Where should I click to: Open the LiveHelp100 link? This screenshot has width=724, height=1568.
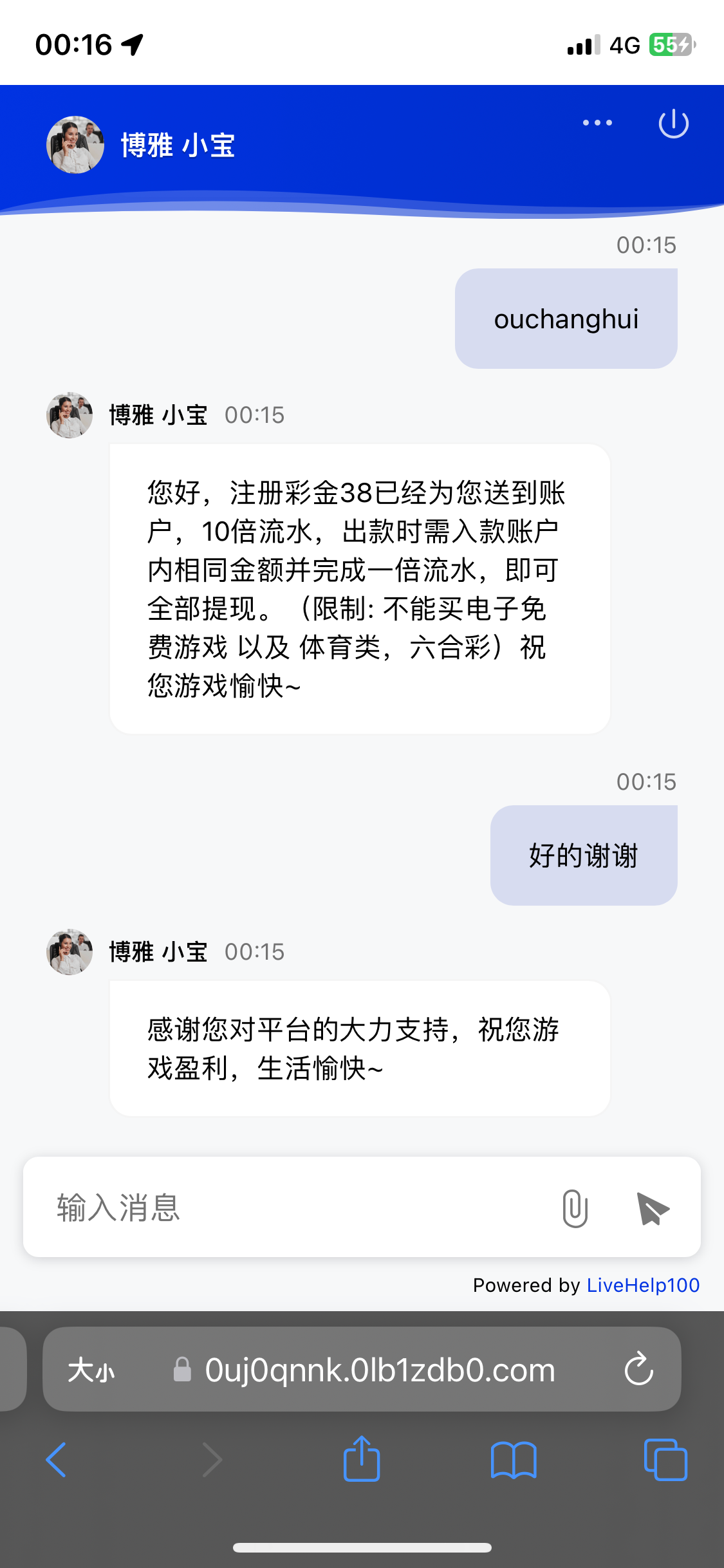tap(643, 1285)
